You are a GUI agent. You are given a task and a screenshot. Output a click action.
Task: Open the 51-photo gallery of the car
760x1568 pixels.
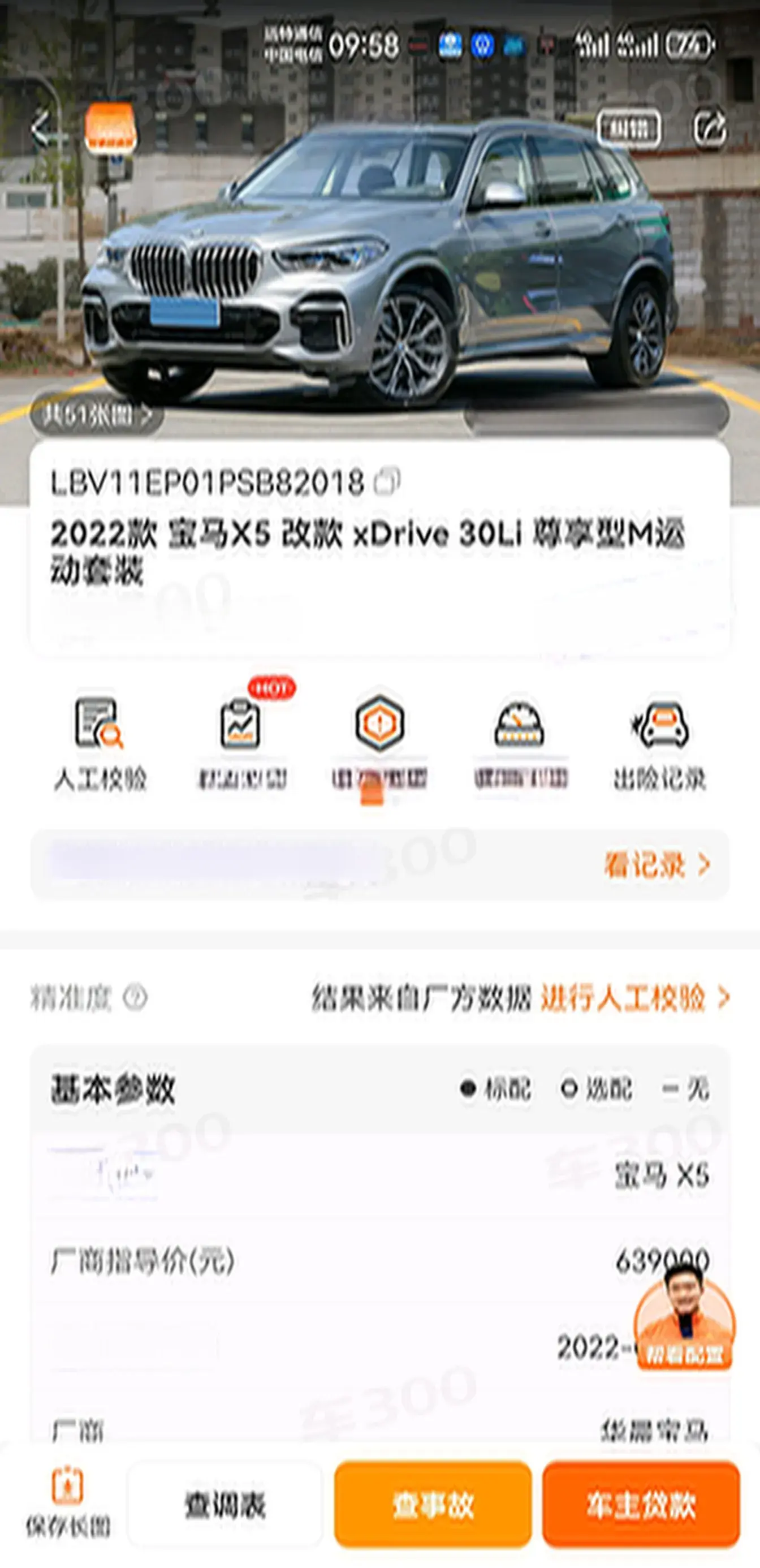point(96,416)
